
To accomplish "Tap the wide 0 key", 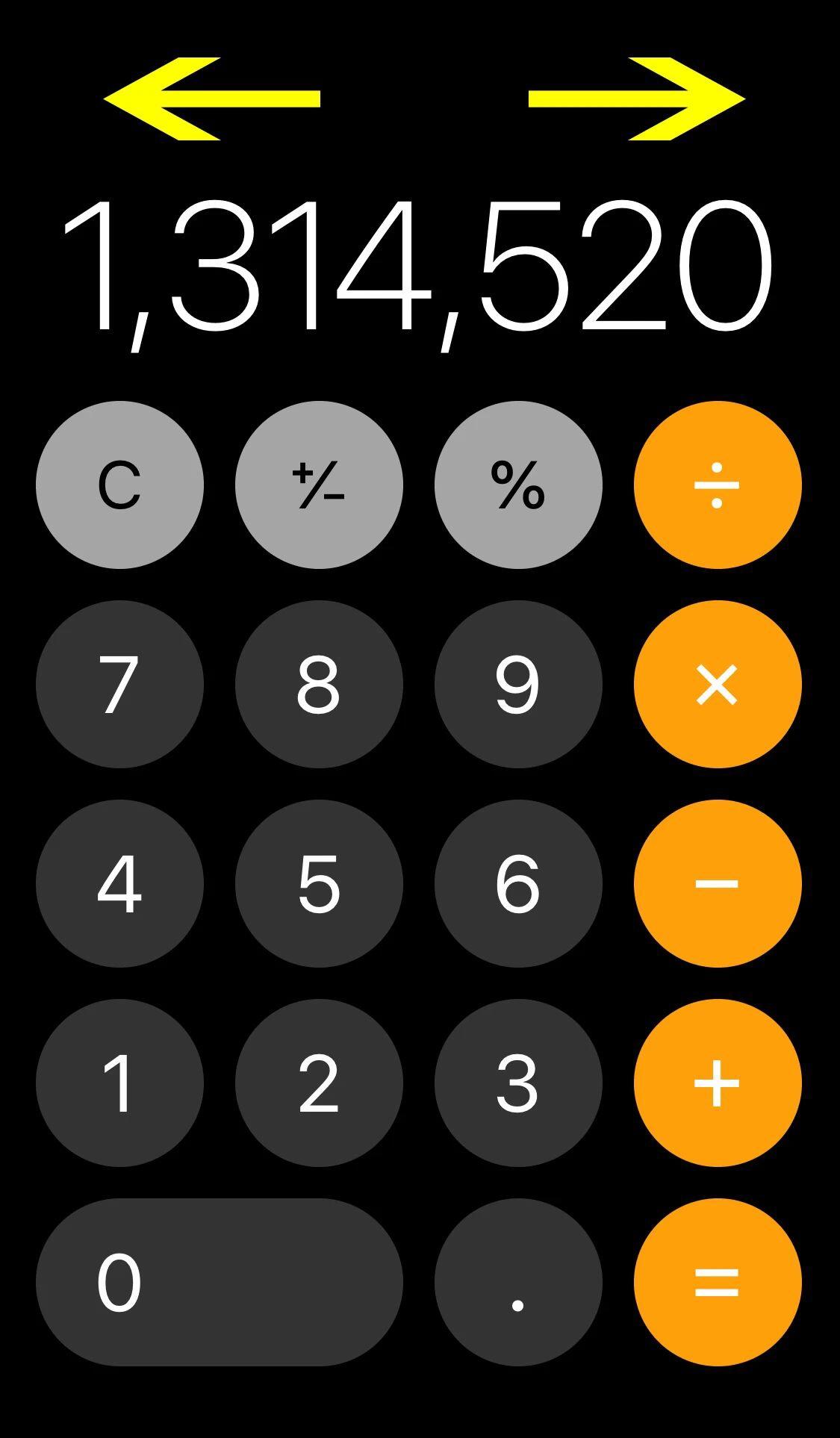I will 219,1282.
